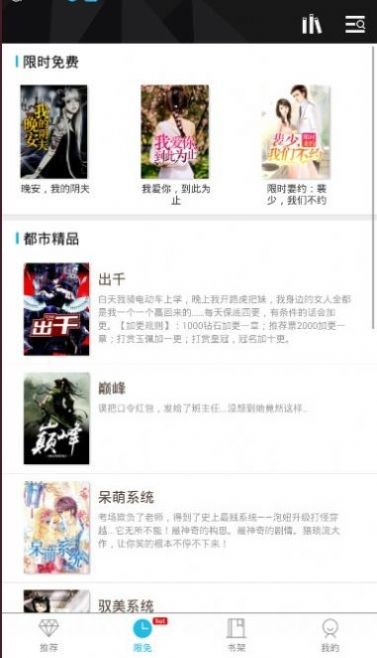The image size is (377, 658).
Task: Open the bookshelf icon in top bar
Action: 312,24
